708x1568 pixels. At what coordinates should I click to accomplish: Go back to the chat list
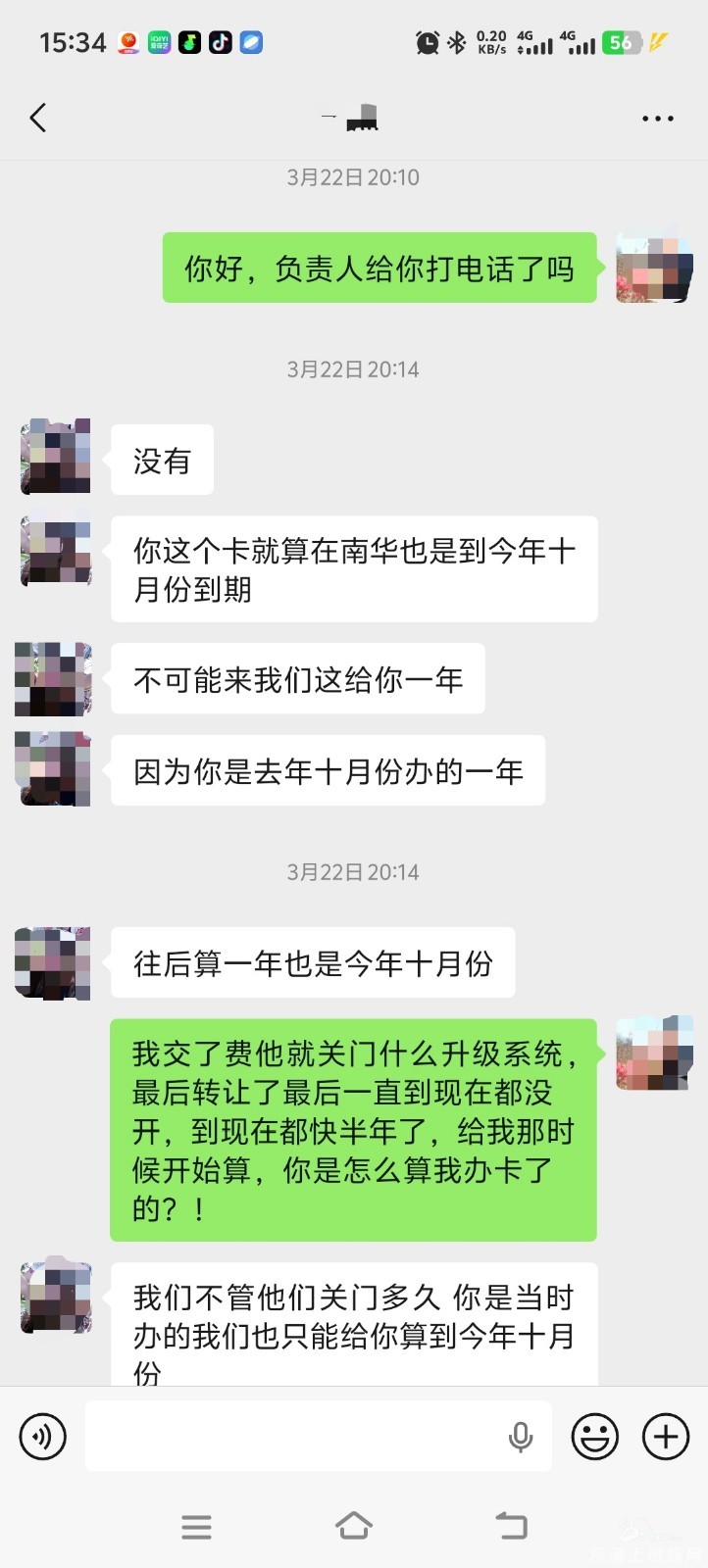click(x=38, y=119)
